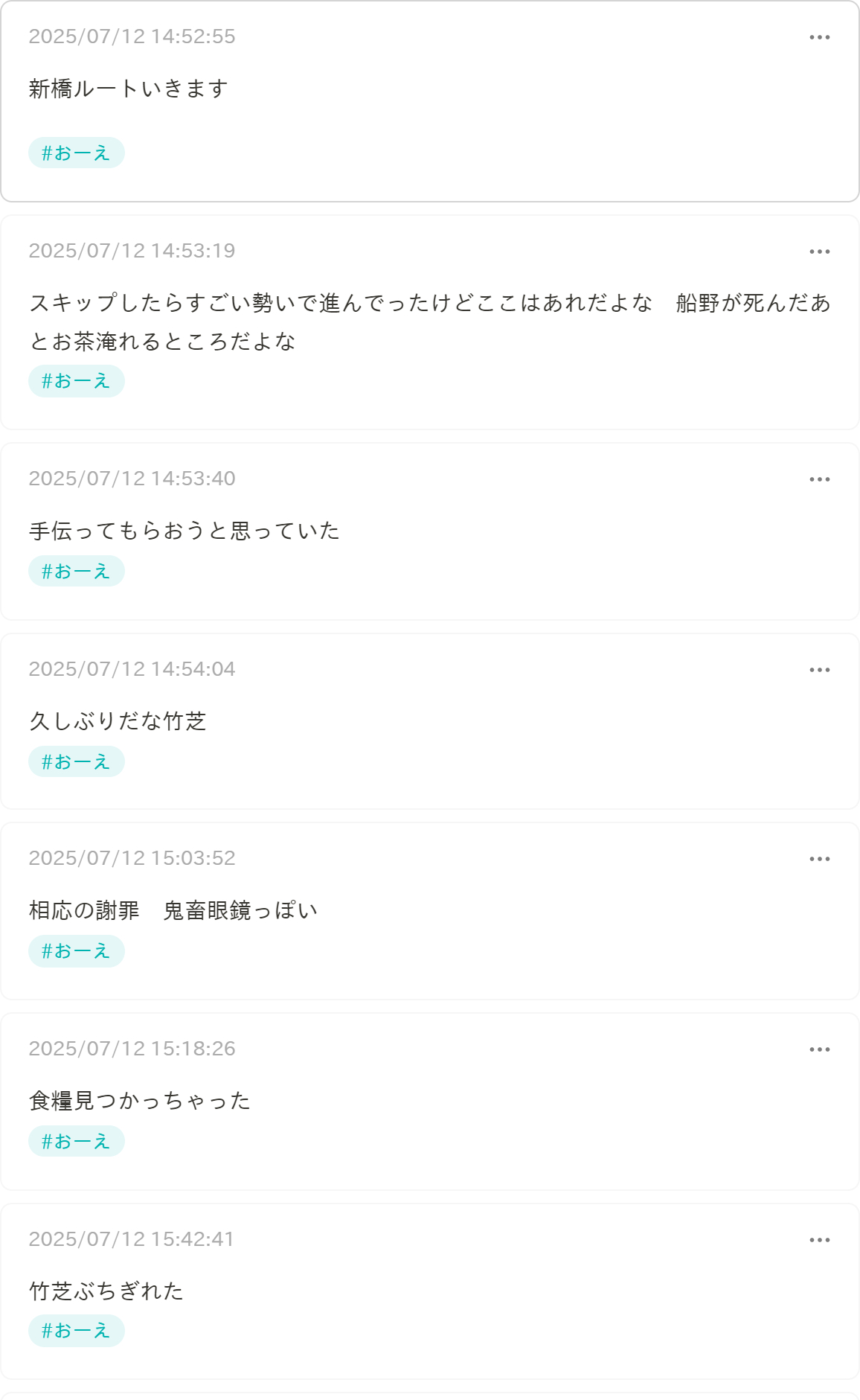Open the overflow menu on the 14:52:55 note
This screenshot has width=860, height=1400.
(x=819, y=37)
